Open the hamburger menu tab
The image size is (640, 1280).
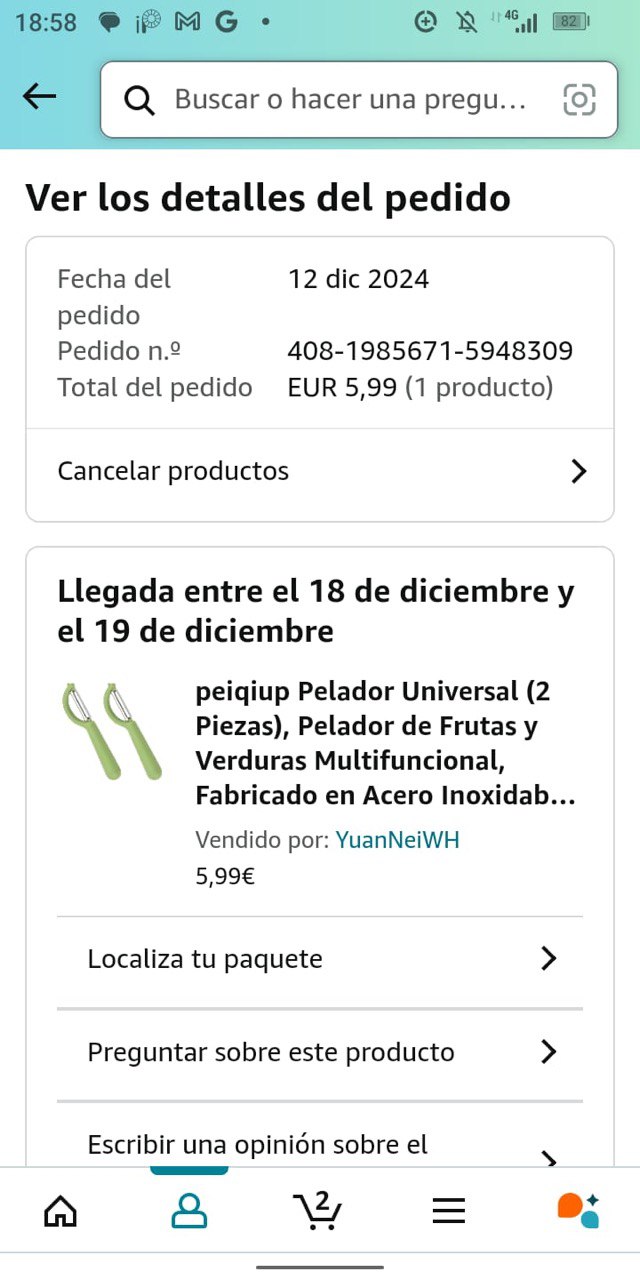[449, 1211]
